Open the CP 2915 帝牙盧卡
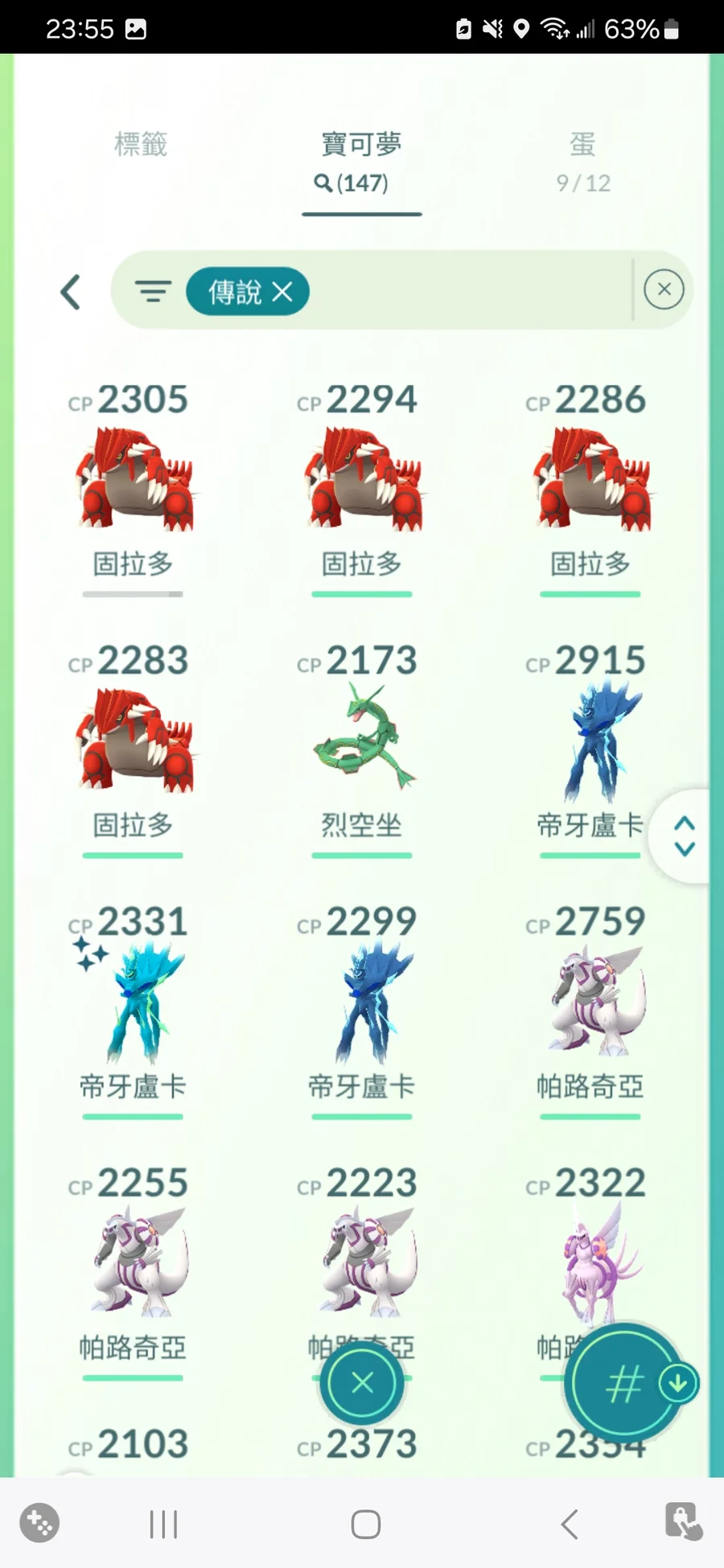 (590, 741)
